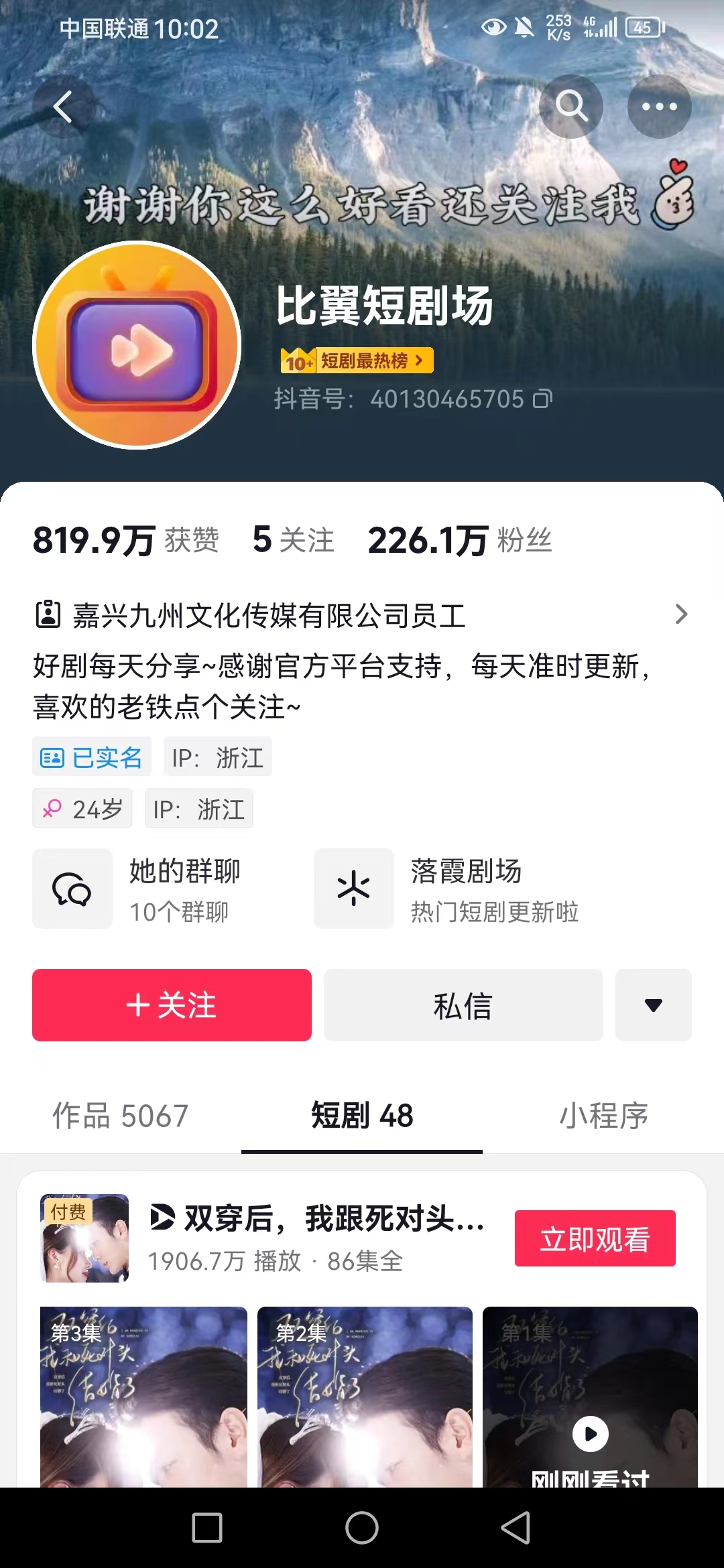This screenshot has height=1568, width=724.
Task: Open the 小程序 tab
Action: (603, 1116)
